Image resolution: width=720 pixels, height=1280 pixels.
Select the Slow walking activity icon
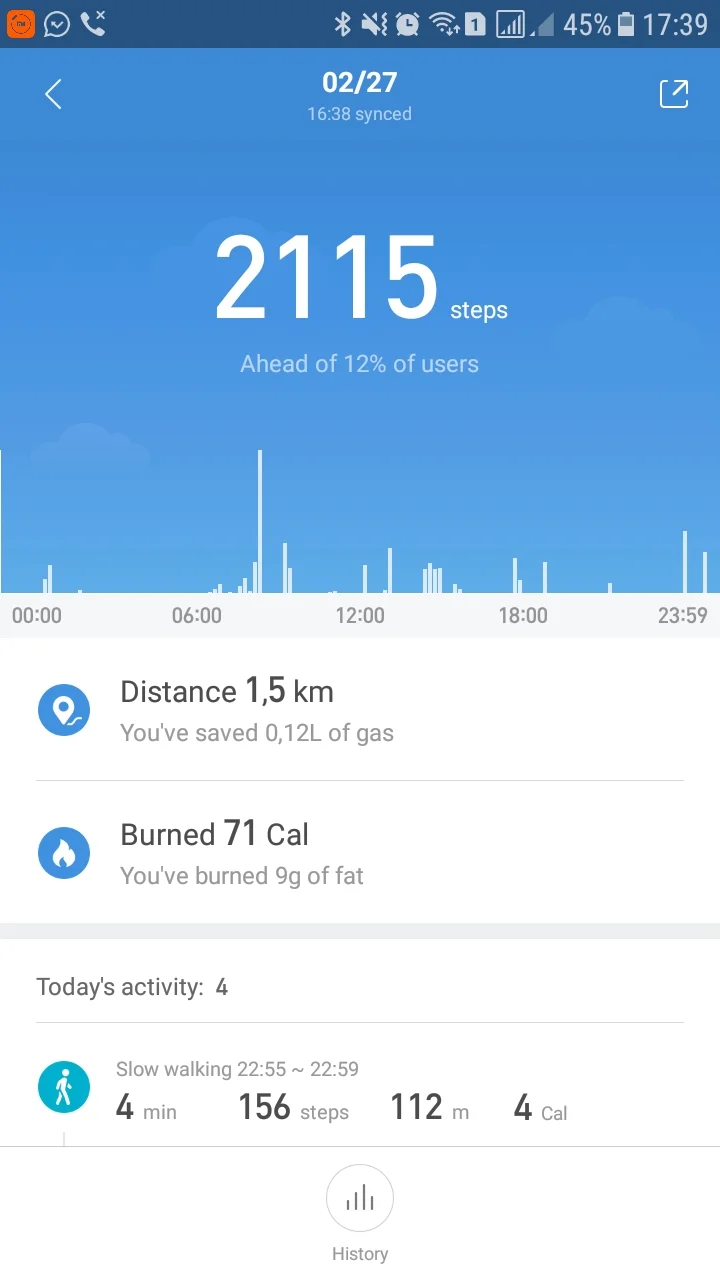[64, 1086]
